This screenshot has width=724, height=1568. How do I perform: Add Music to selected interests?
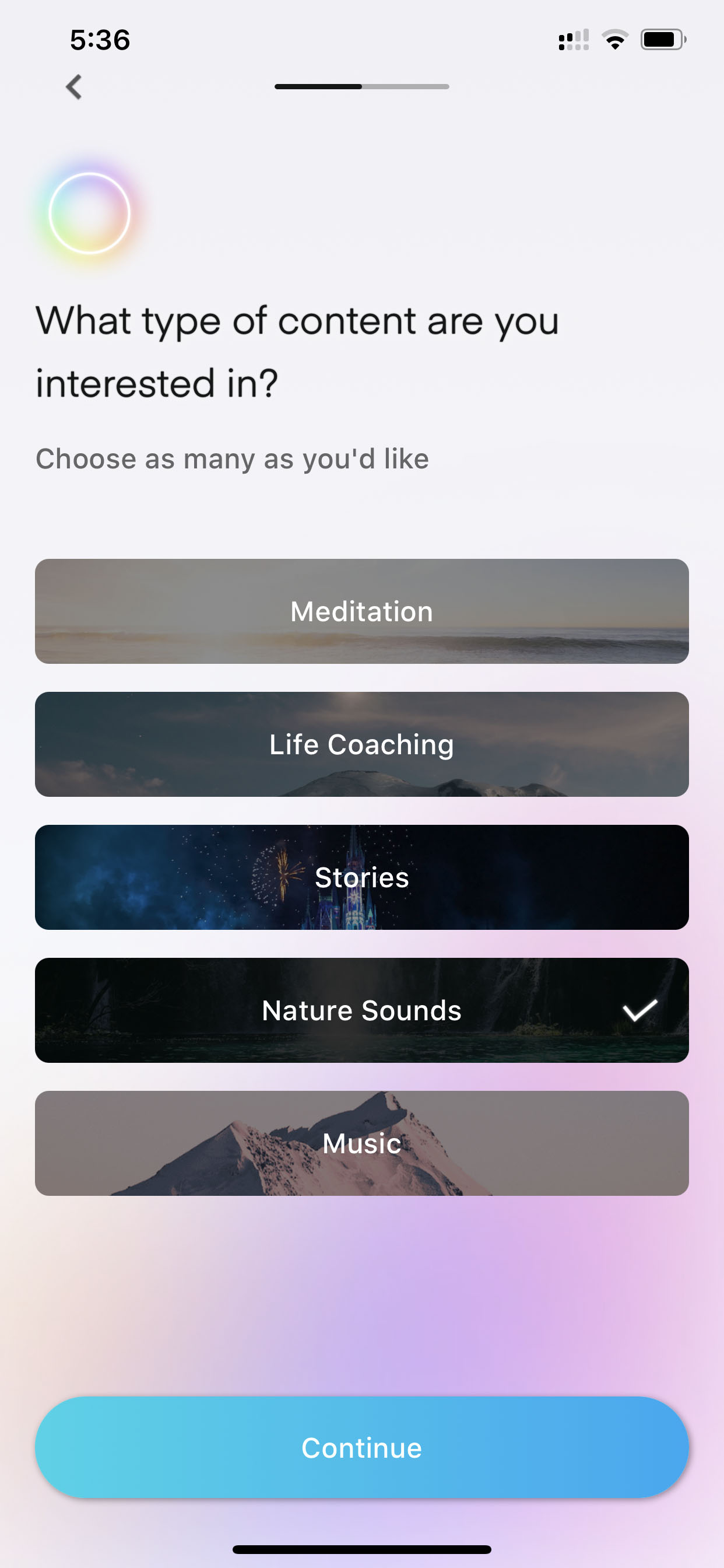point(362,1143)
